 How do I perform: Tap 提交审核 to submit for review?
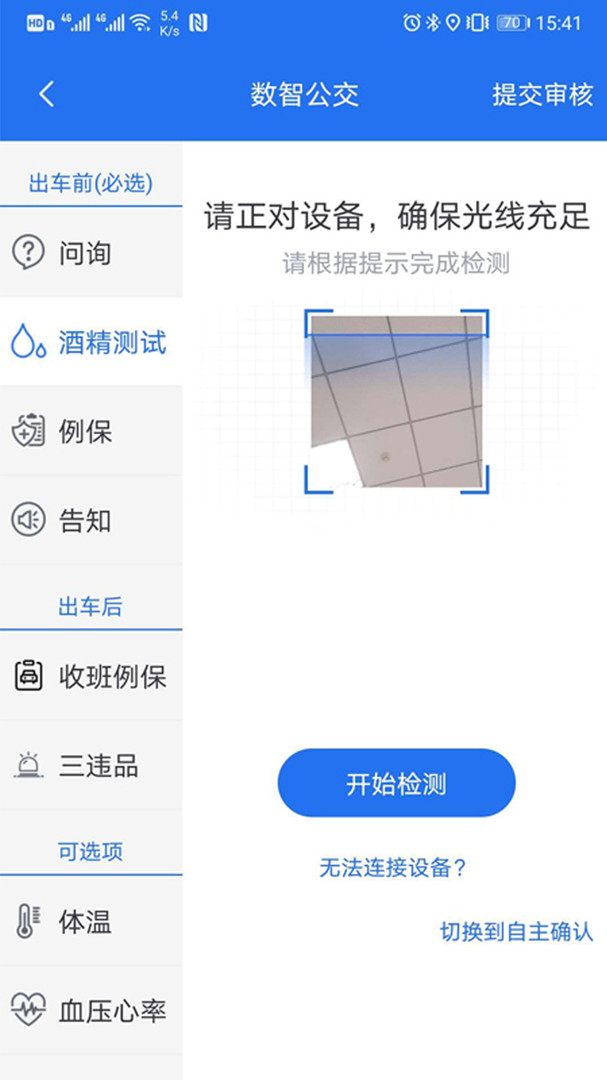(x=542, y=95)
